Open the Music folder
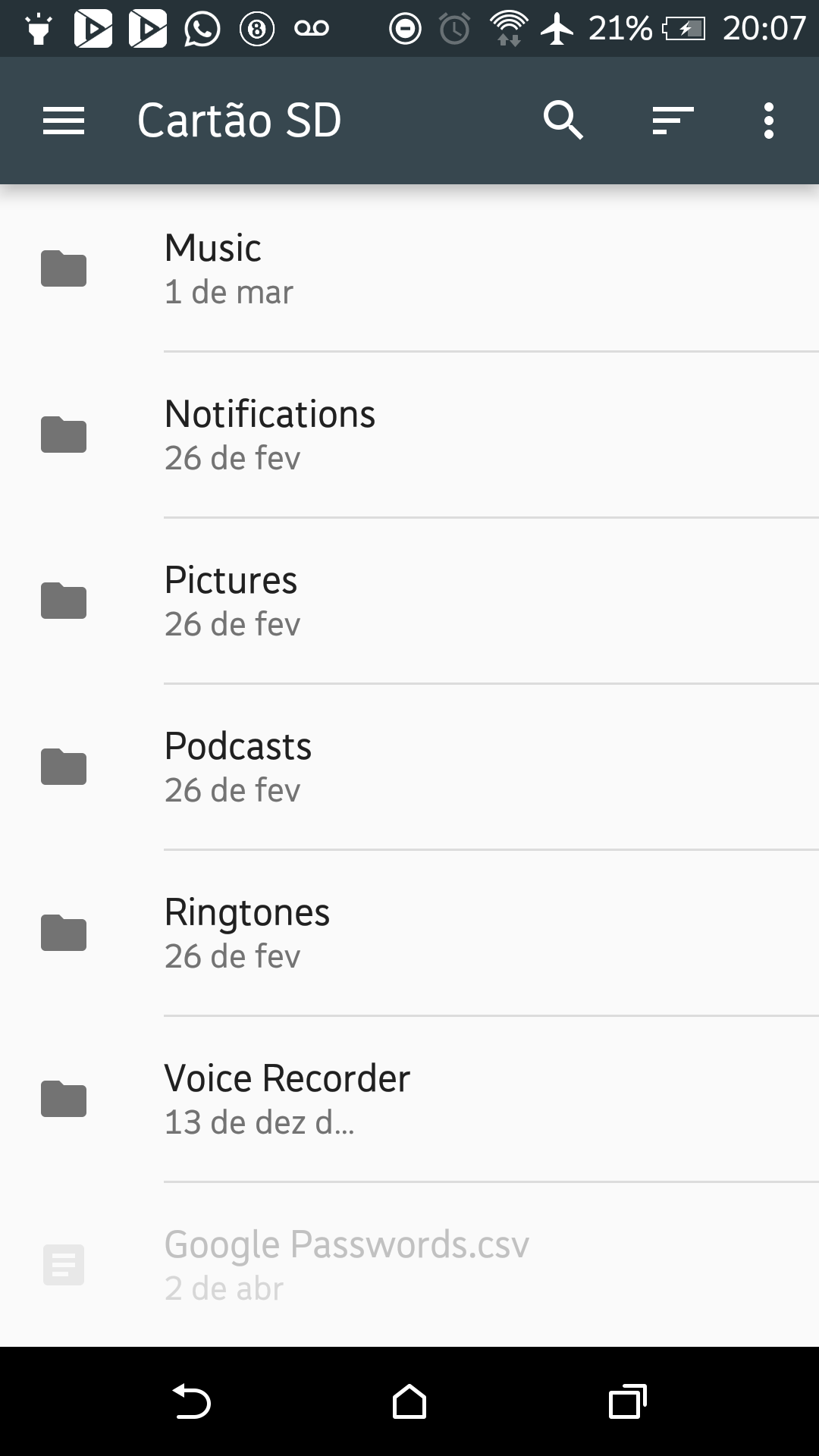Viewport: 819px width, 1456px height. [x=409, y=268]
